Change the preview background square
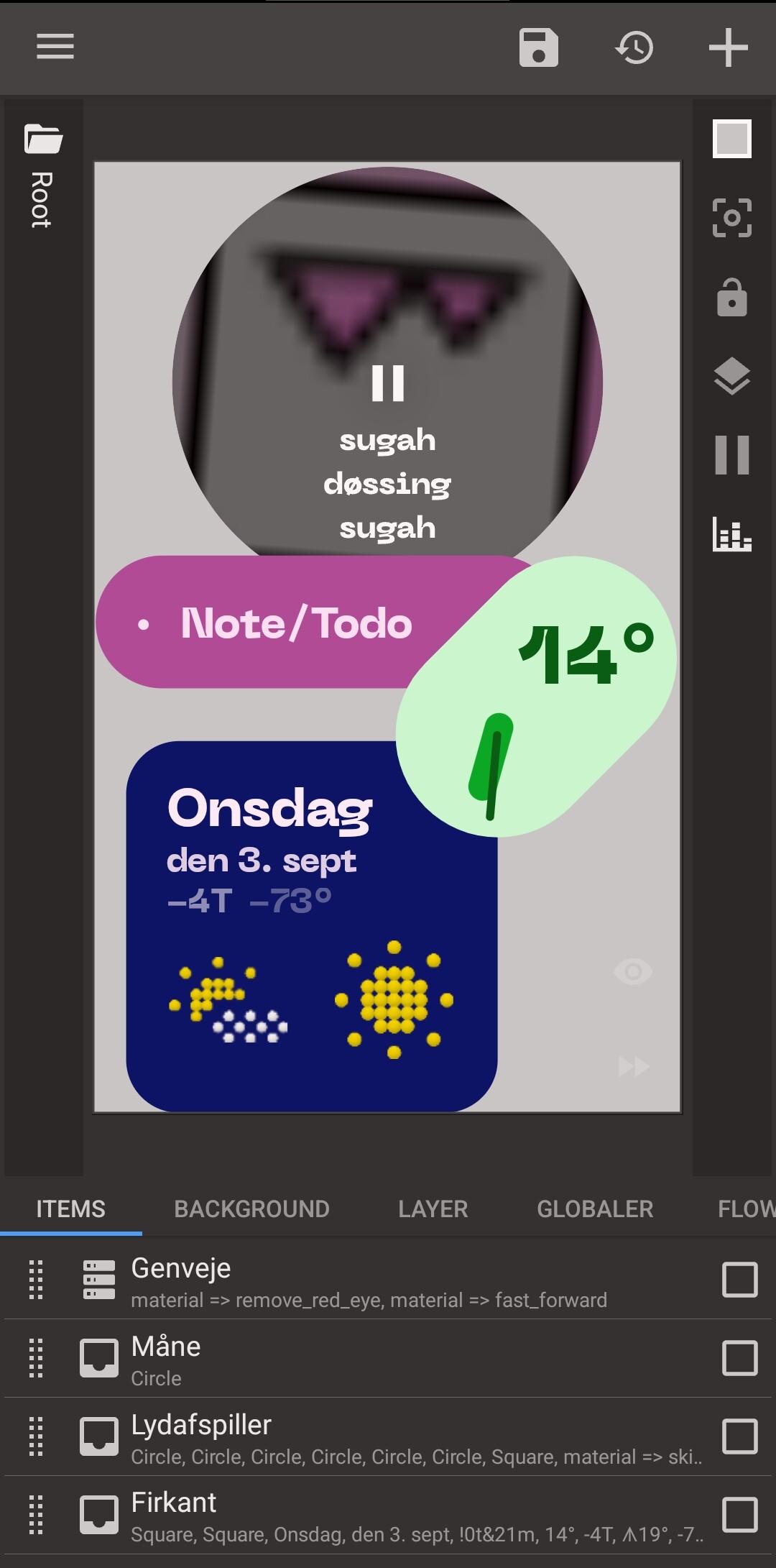Viewport: 776px width, 1568px height. [x=731, y=139]
